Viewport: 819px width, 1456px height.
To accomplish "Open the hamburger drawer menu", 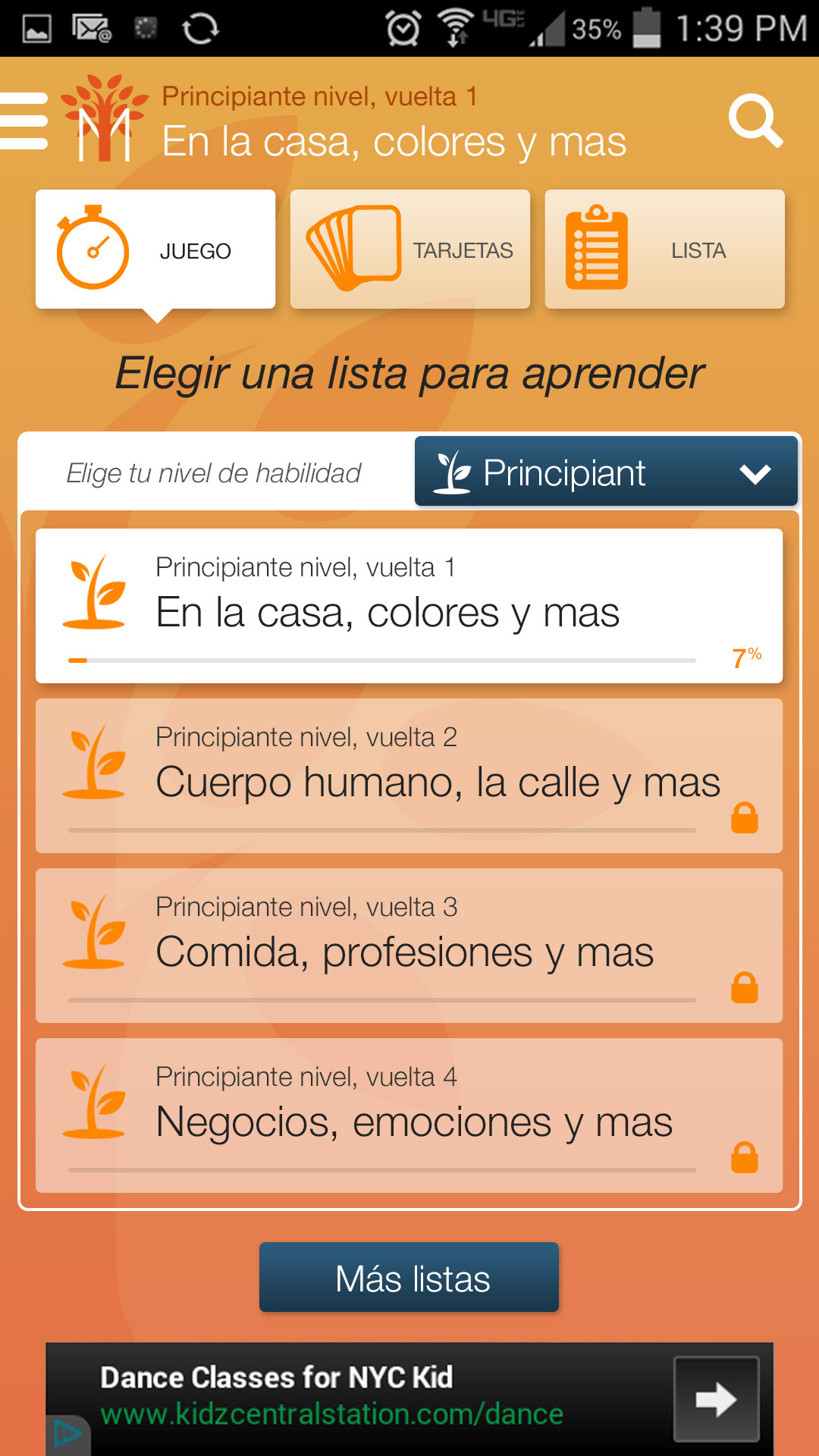I will pos(24,121).
